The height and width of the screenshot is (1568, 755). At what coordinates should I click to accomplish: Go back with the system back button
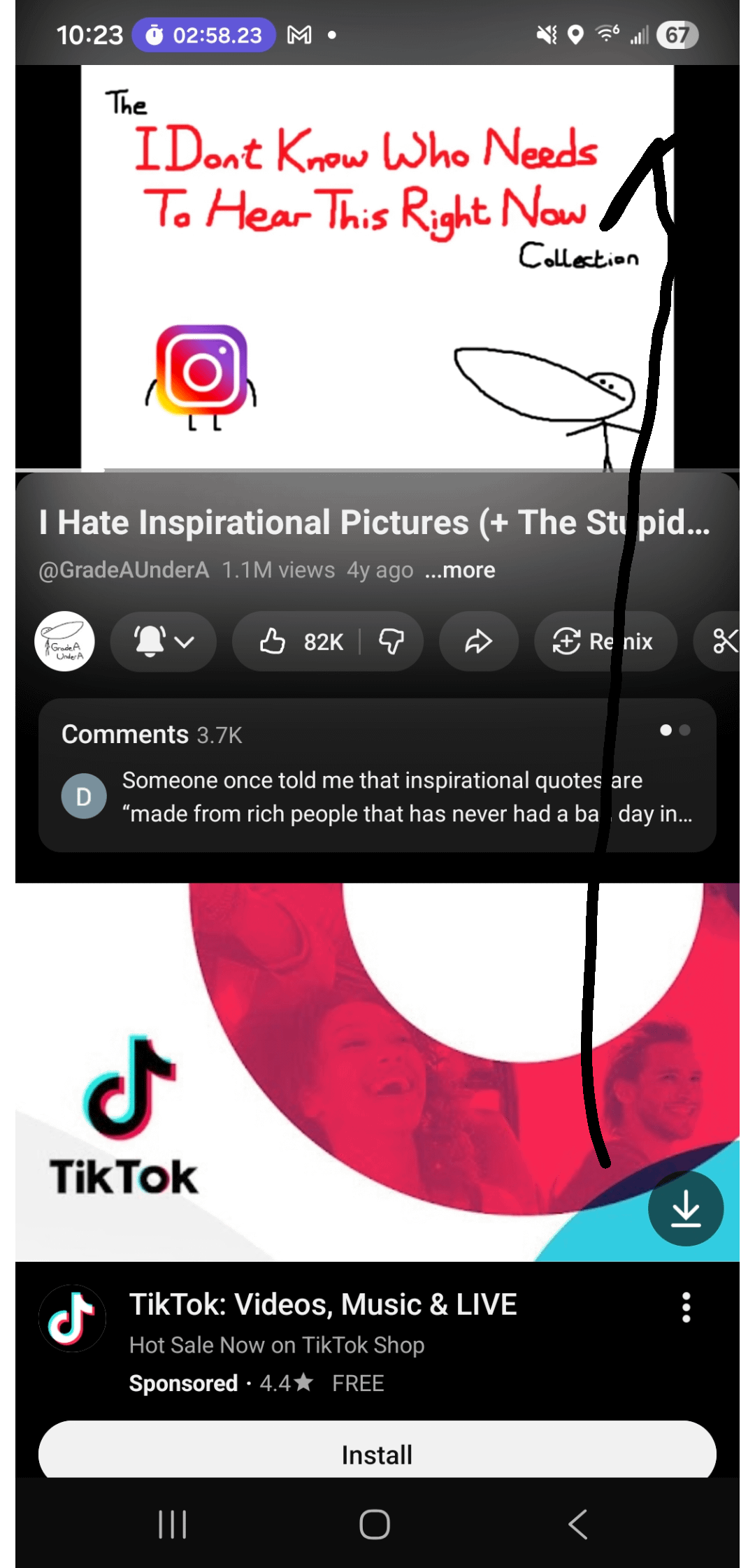(577, 1524)
